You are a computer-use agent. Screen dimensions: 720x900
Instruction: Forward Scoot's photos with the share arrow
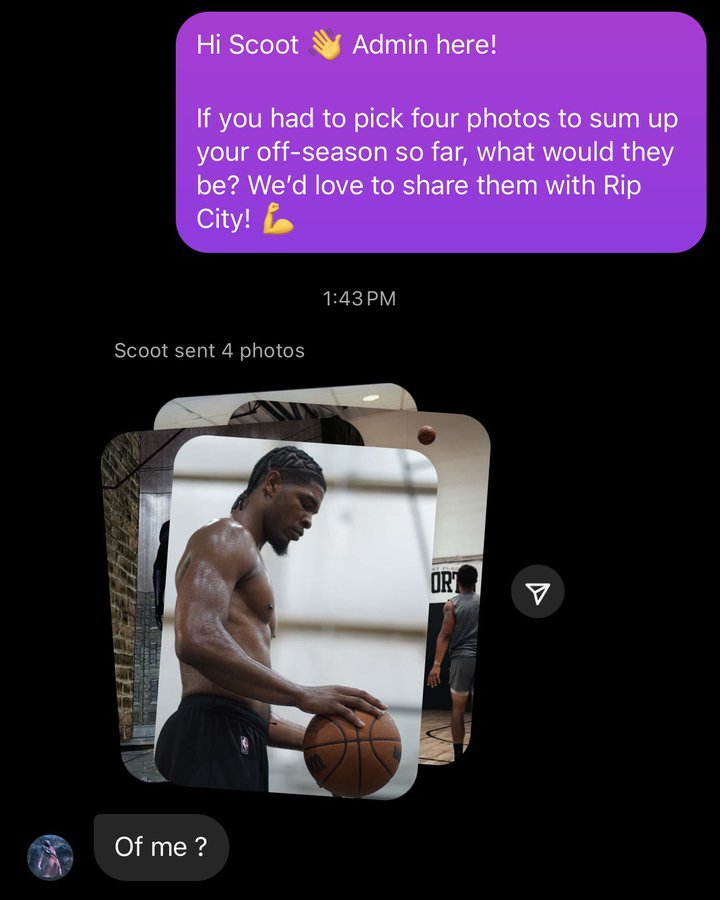coord(538,594)
